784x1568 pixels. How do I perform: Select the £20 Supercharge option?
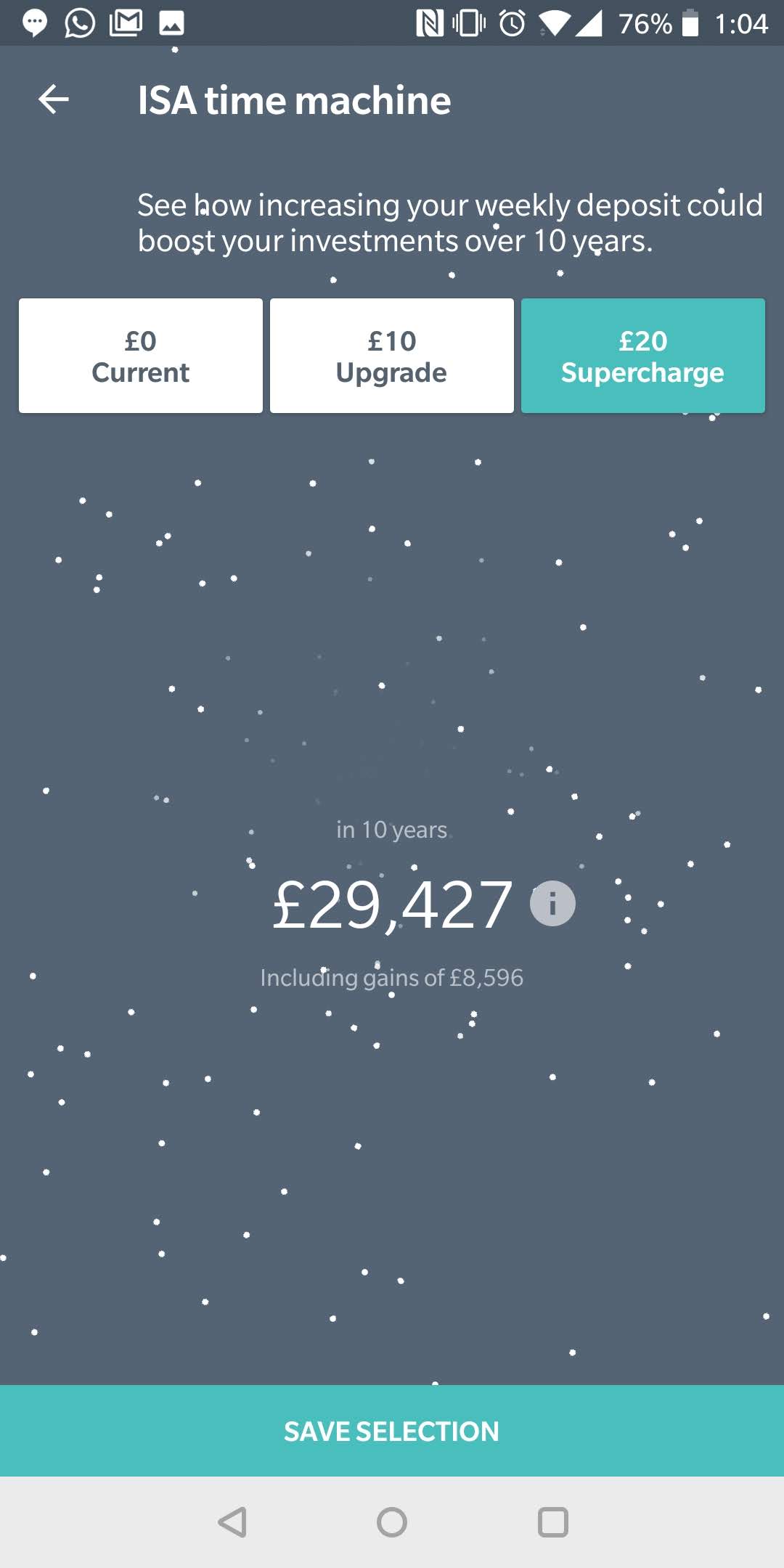(x=643, y=356)
